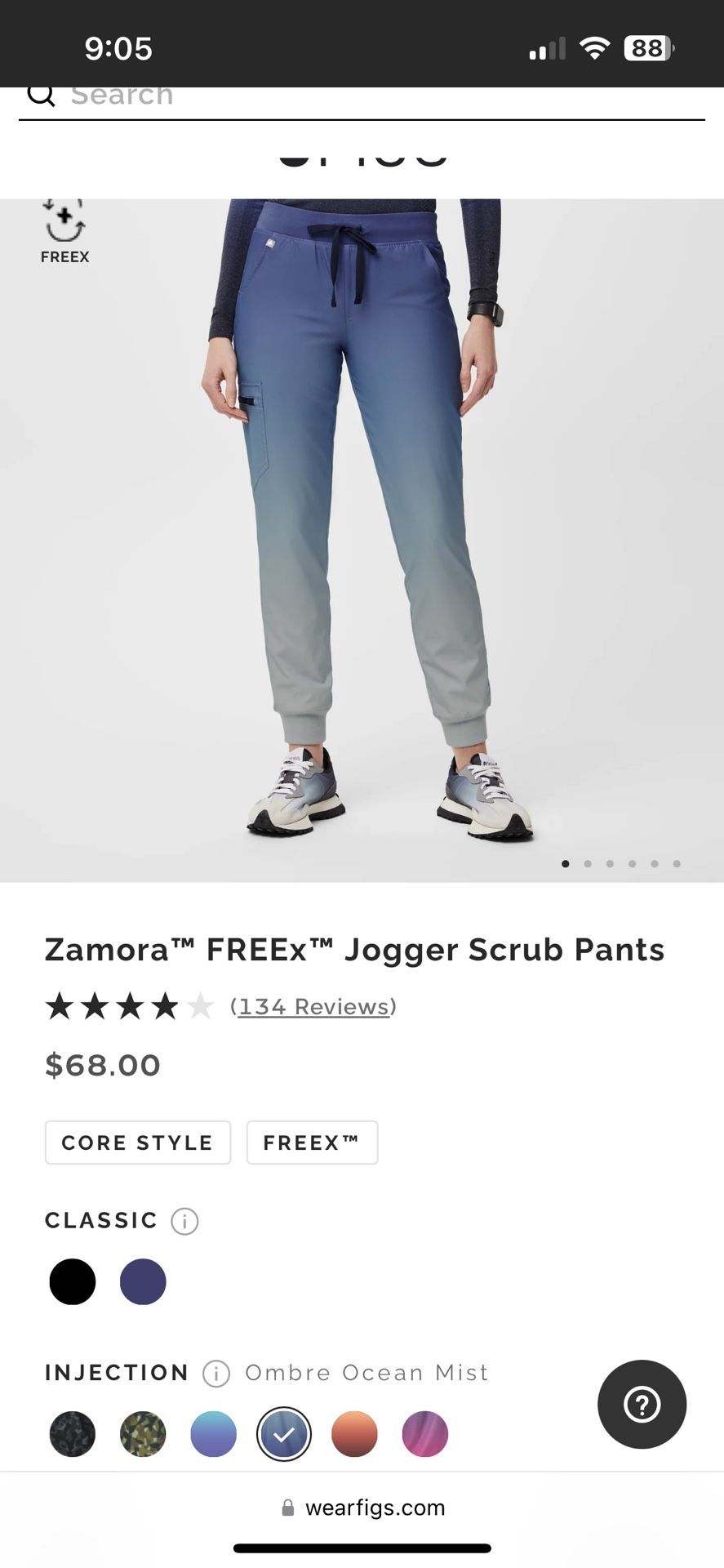This screenshot has width=724, height=1568.
Task: Tap the cellular signal icon
Action: pyautogui.click(x=546, y=47)
